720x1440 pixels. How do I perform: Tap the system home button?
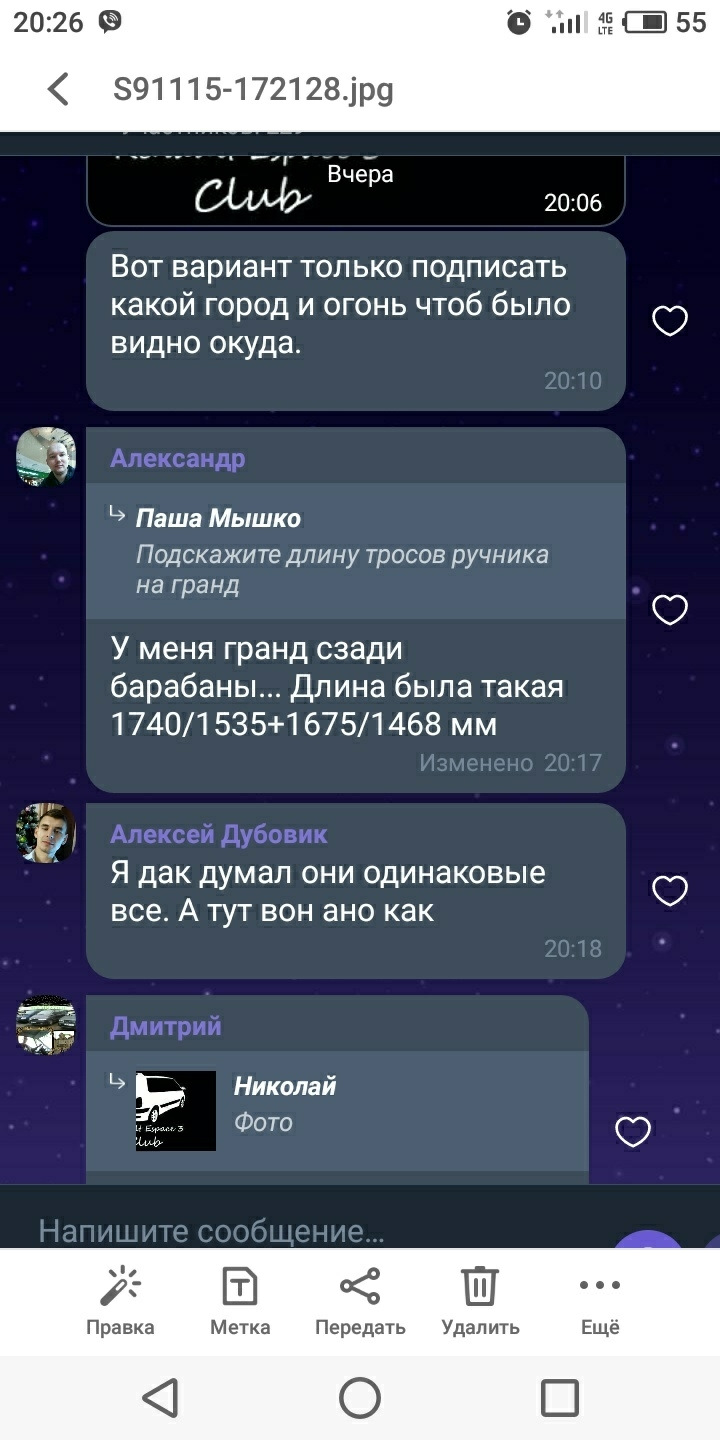click(360, 1397)
